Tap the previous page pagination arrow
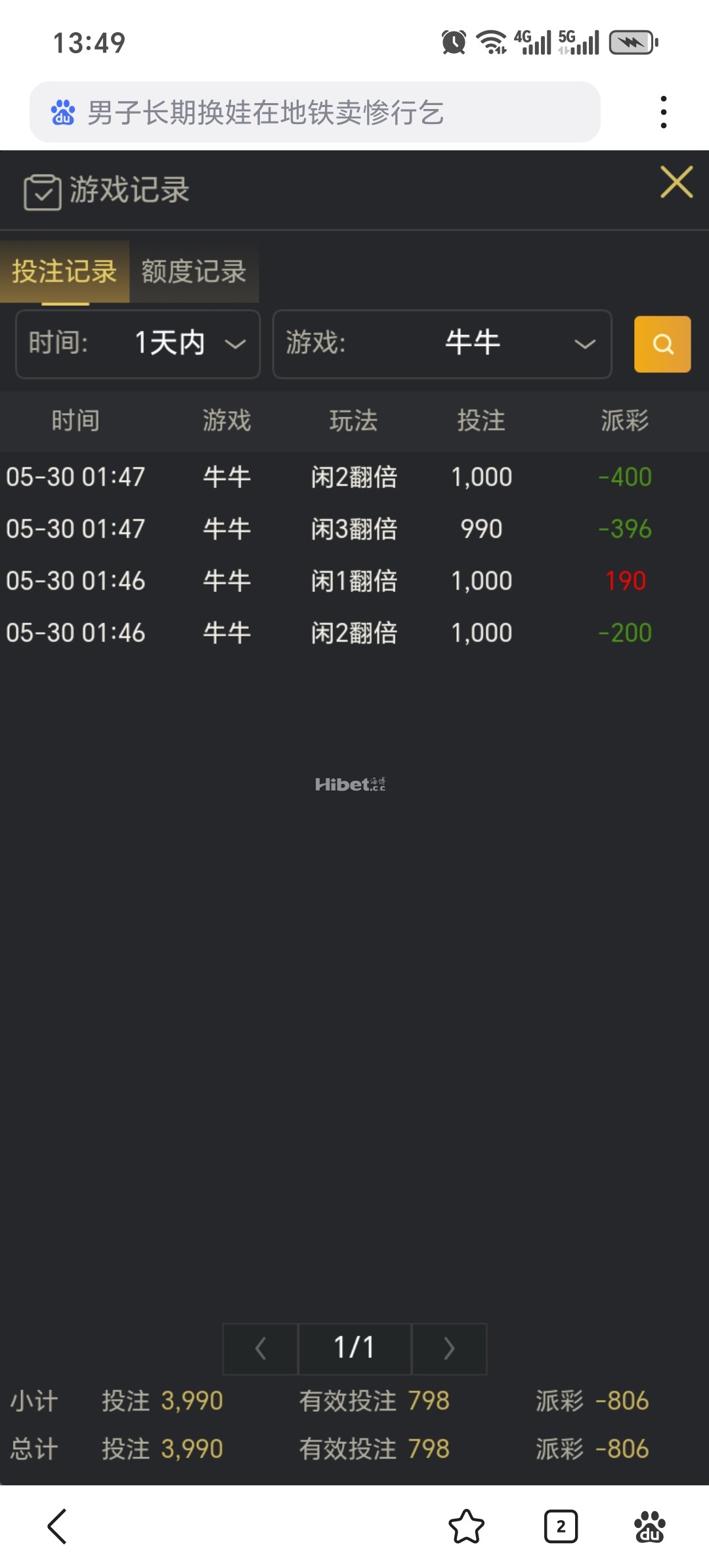This screenshot has width=709, height=1568. (x=259, y=1349)
